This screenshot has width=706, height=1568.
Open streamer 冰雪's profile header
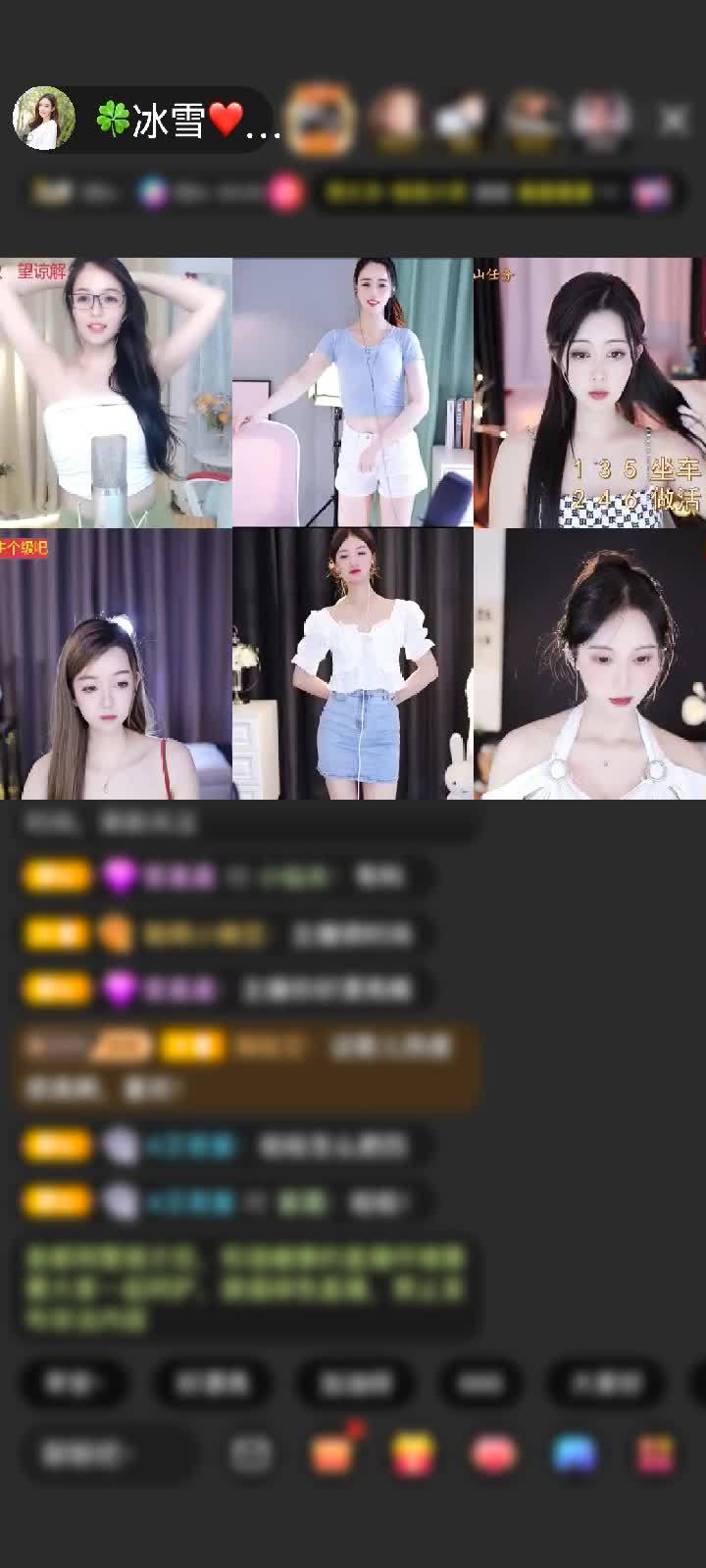(x=147, y=120)
